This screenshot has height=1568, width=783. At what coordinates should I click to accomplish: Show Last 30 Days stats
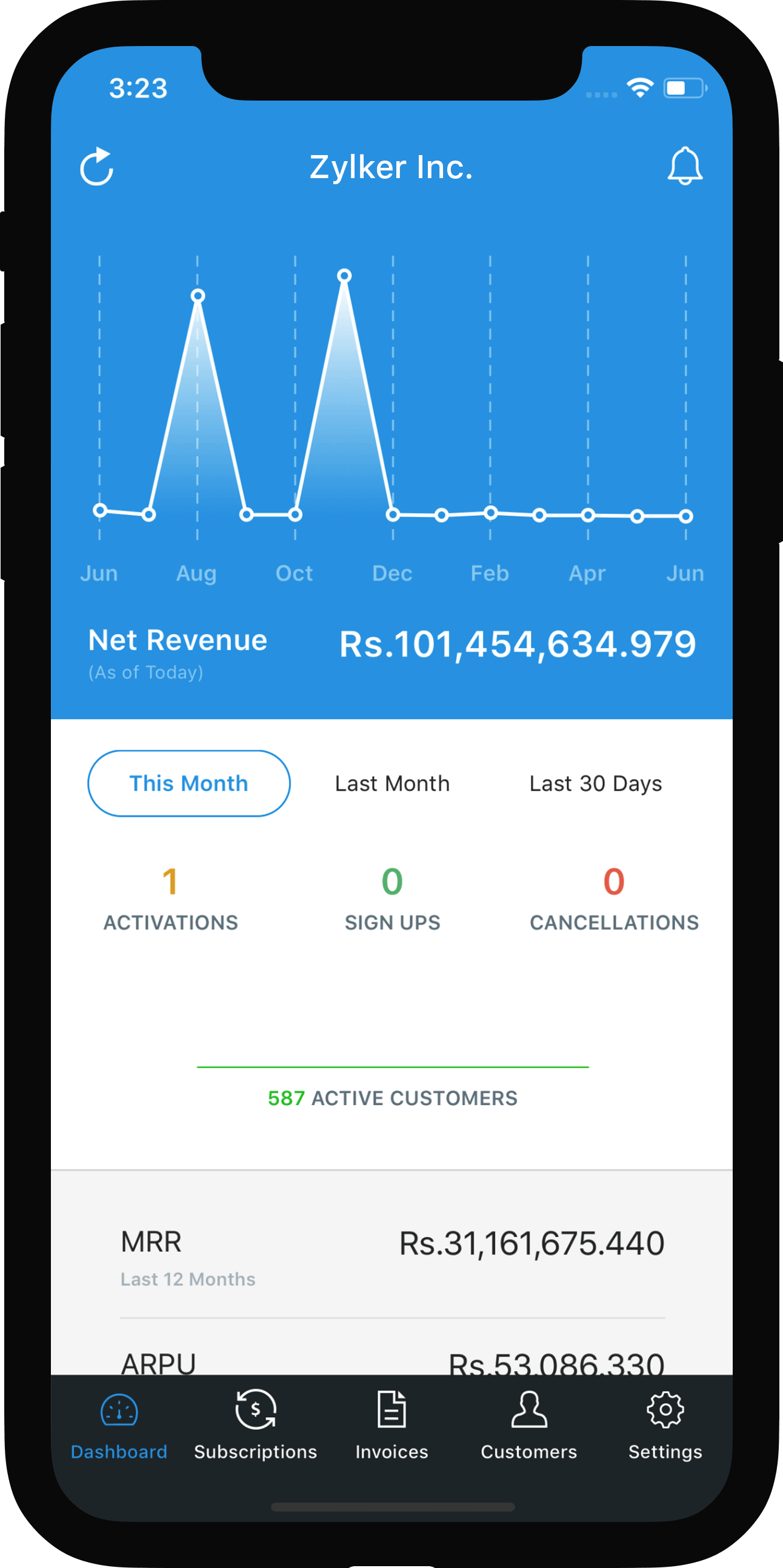point(595,783)
